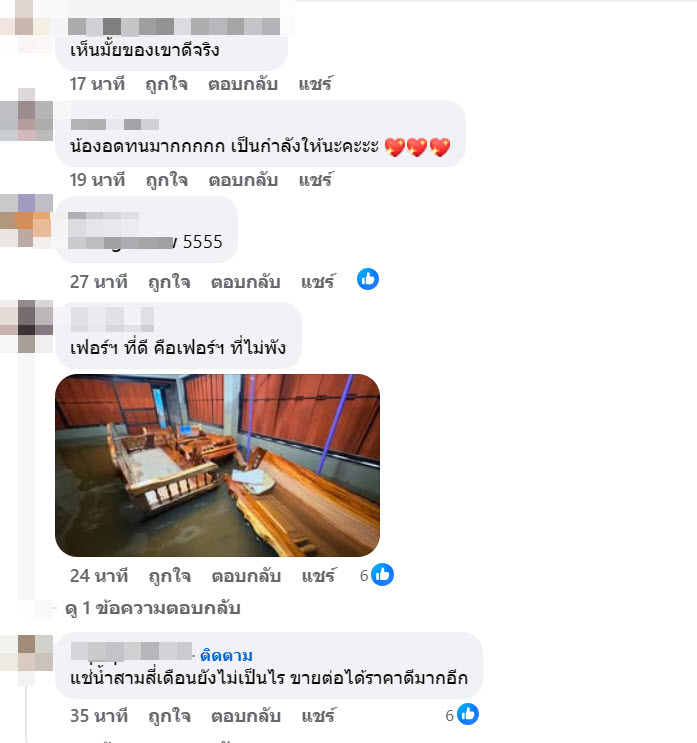Open the wooden furniture photo in the comment
Viewport: 697px width, 743px height.
click(x=217, y=465)
